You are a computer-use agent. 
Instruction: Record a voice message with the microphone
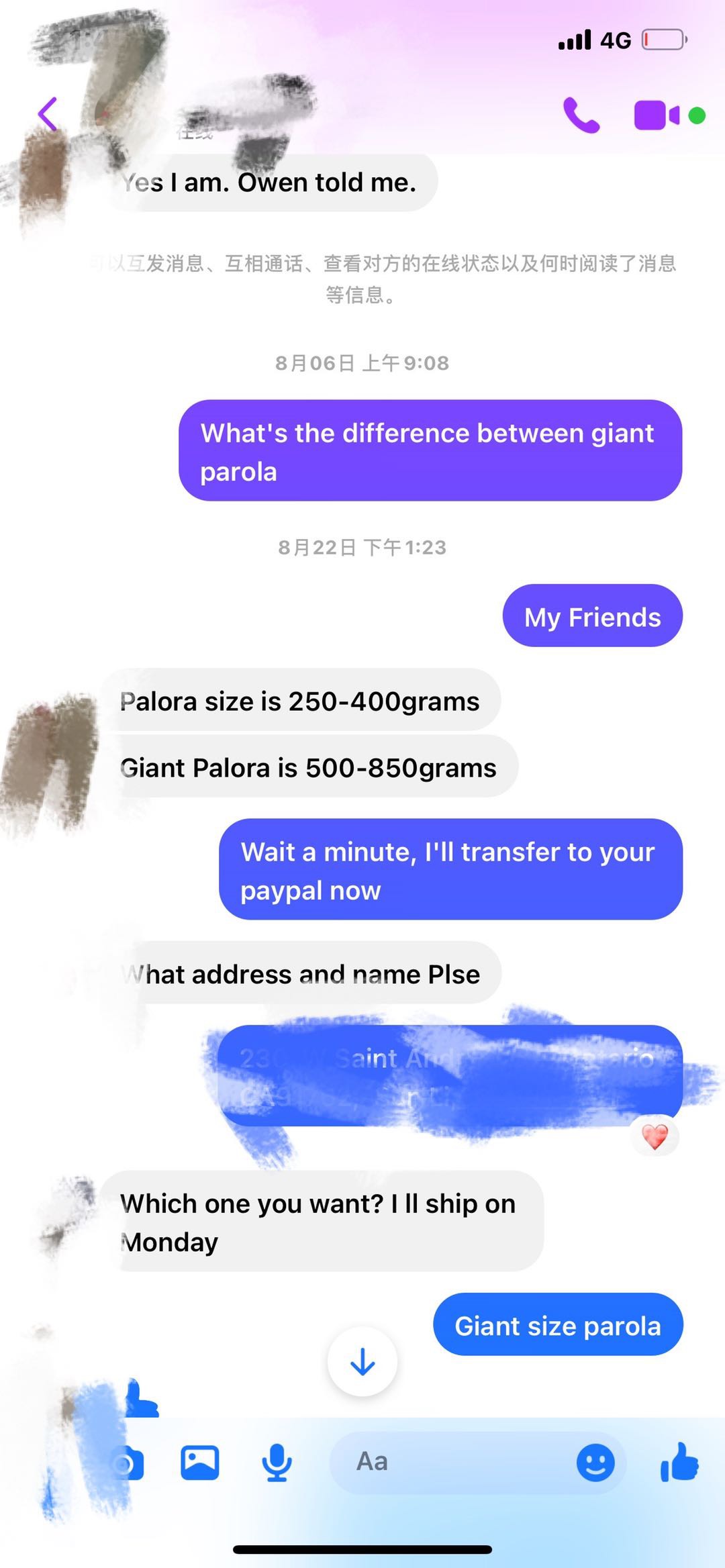point(277,1462)
